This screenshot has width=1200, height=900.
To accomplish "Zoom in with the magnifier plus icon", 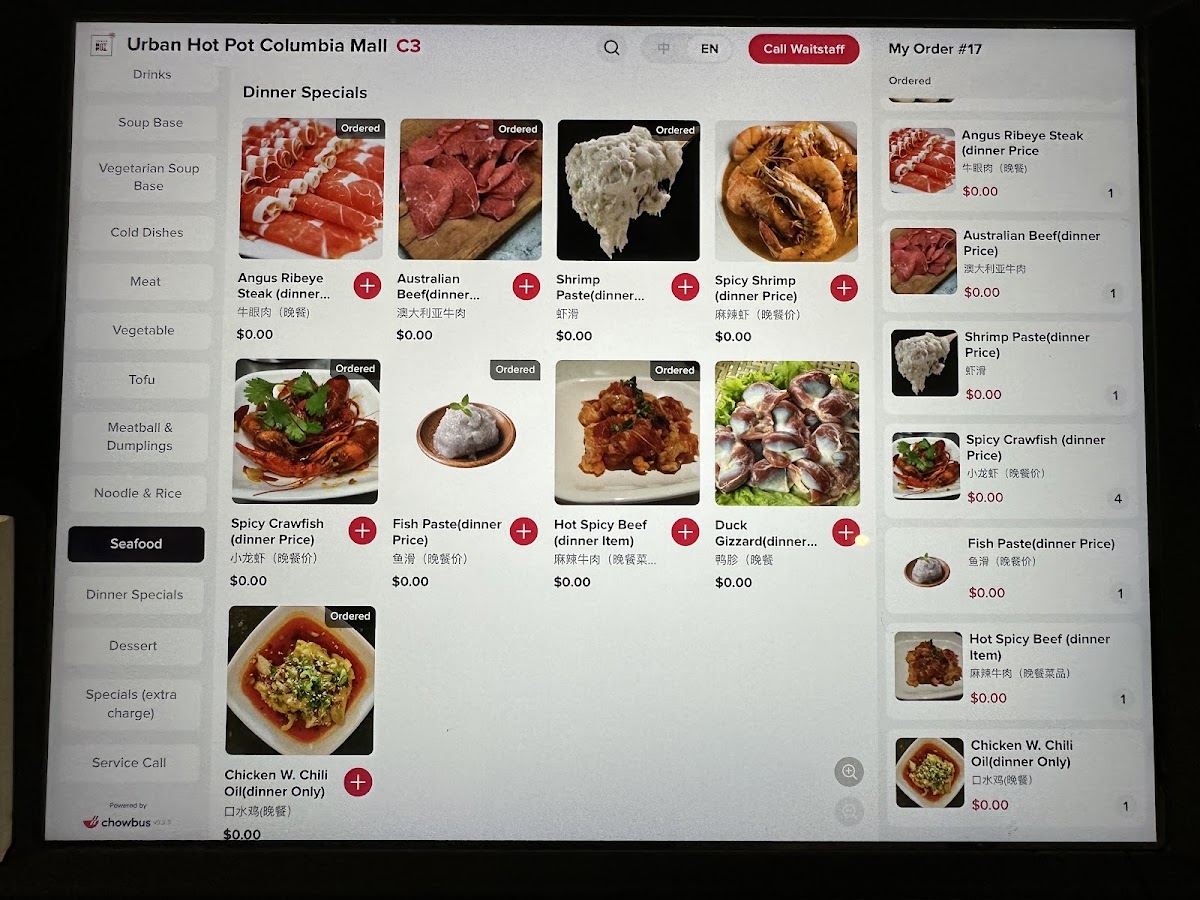I will click(849, 772).
